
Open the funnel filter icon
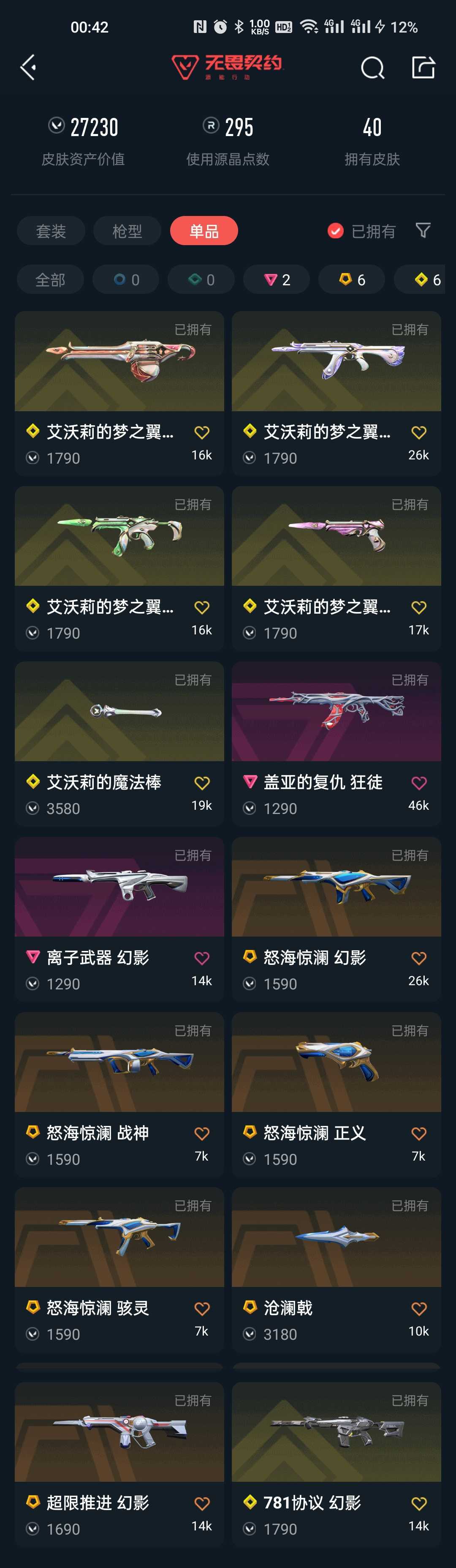pyautogui.click(x=423, y=230)
